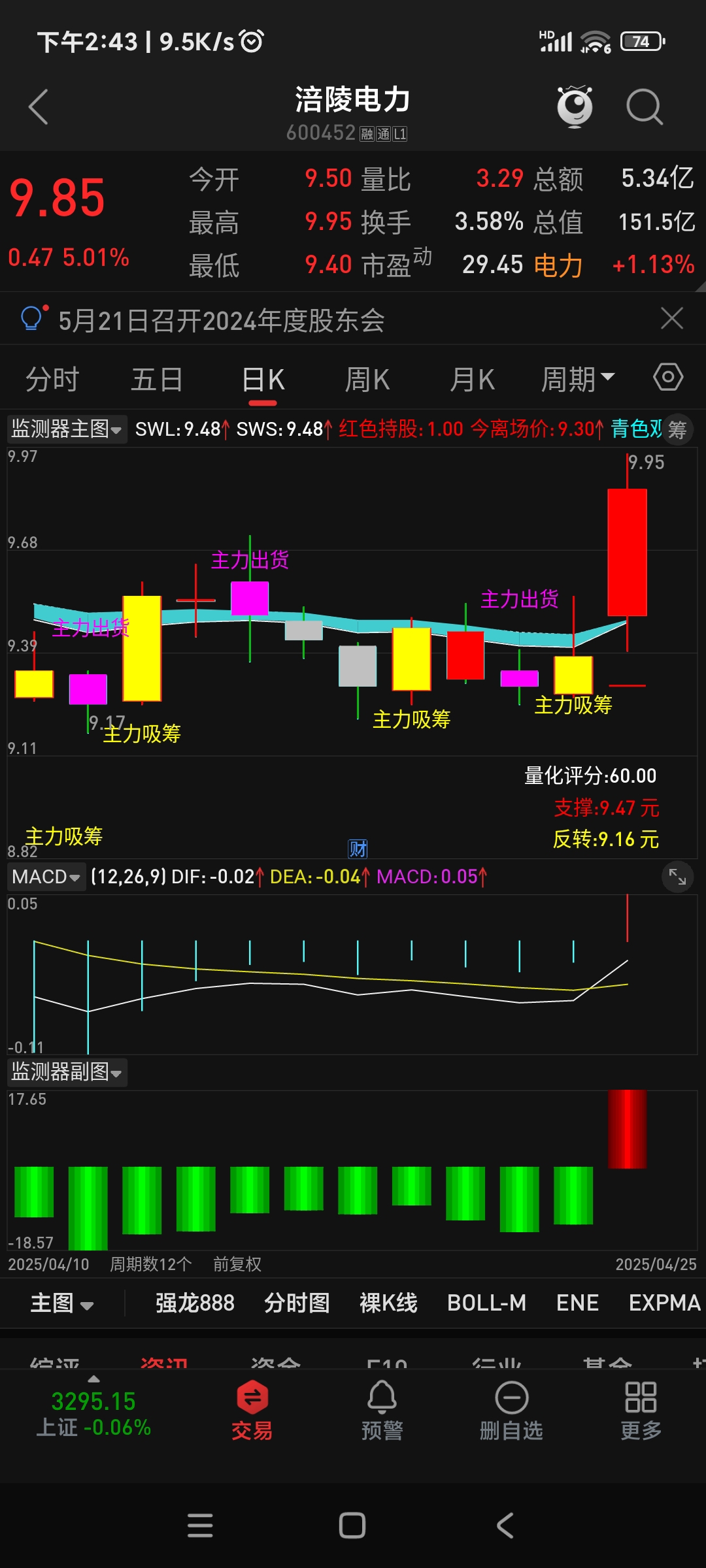Open the search magnifier icon
The height and width of the screenshot is (1568, 706).
point(645,106)
